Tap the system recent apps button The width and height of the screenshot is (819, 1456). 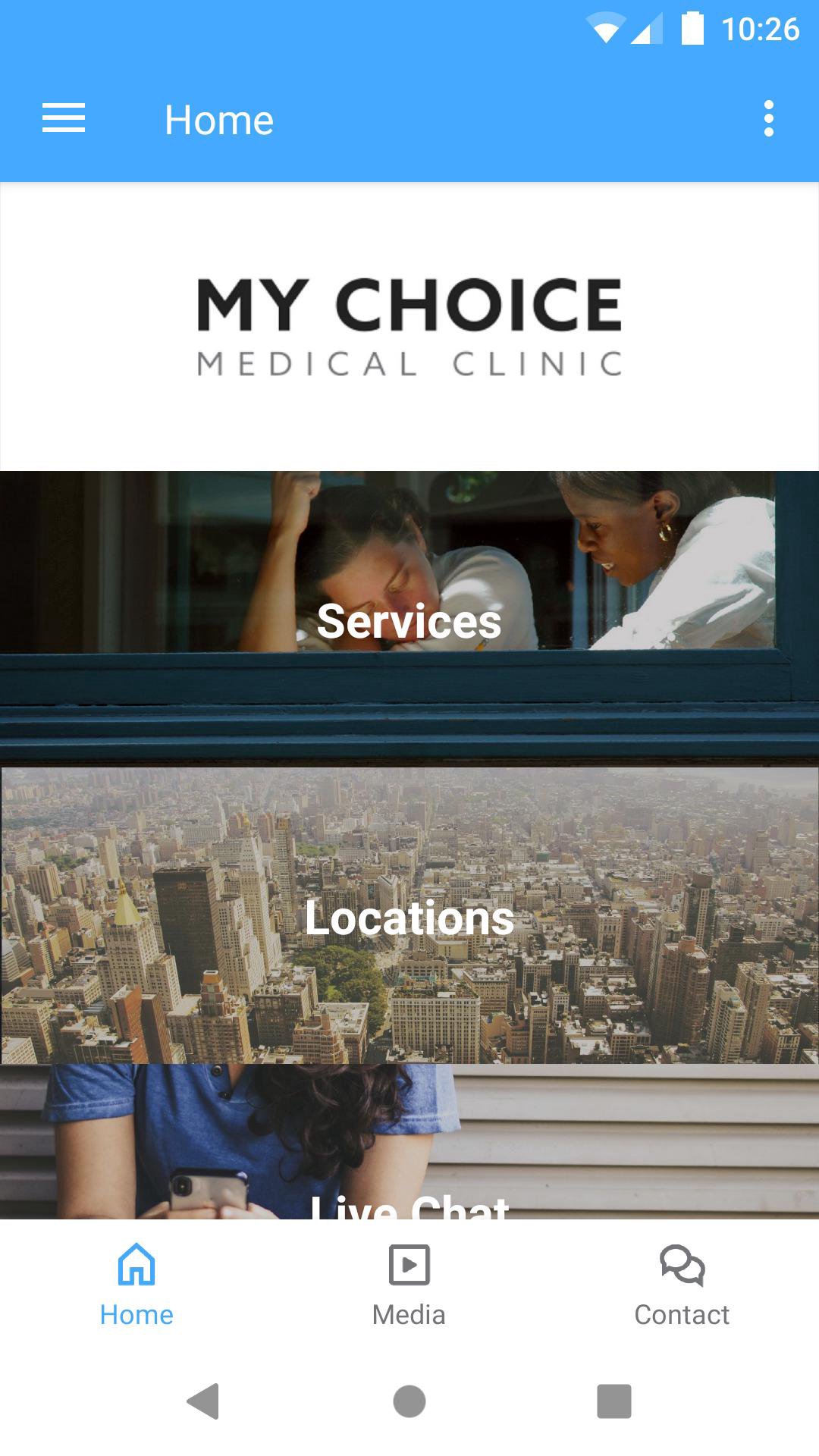pyautogui.click(x=613, y=1401)
